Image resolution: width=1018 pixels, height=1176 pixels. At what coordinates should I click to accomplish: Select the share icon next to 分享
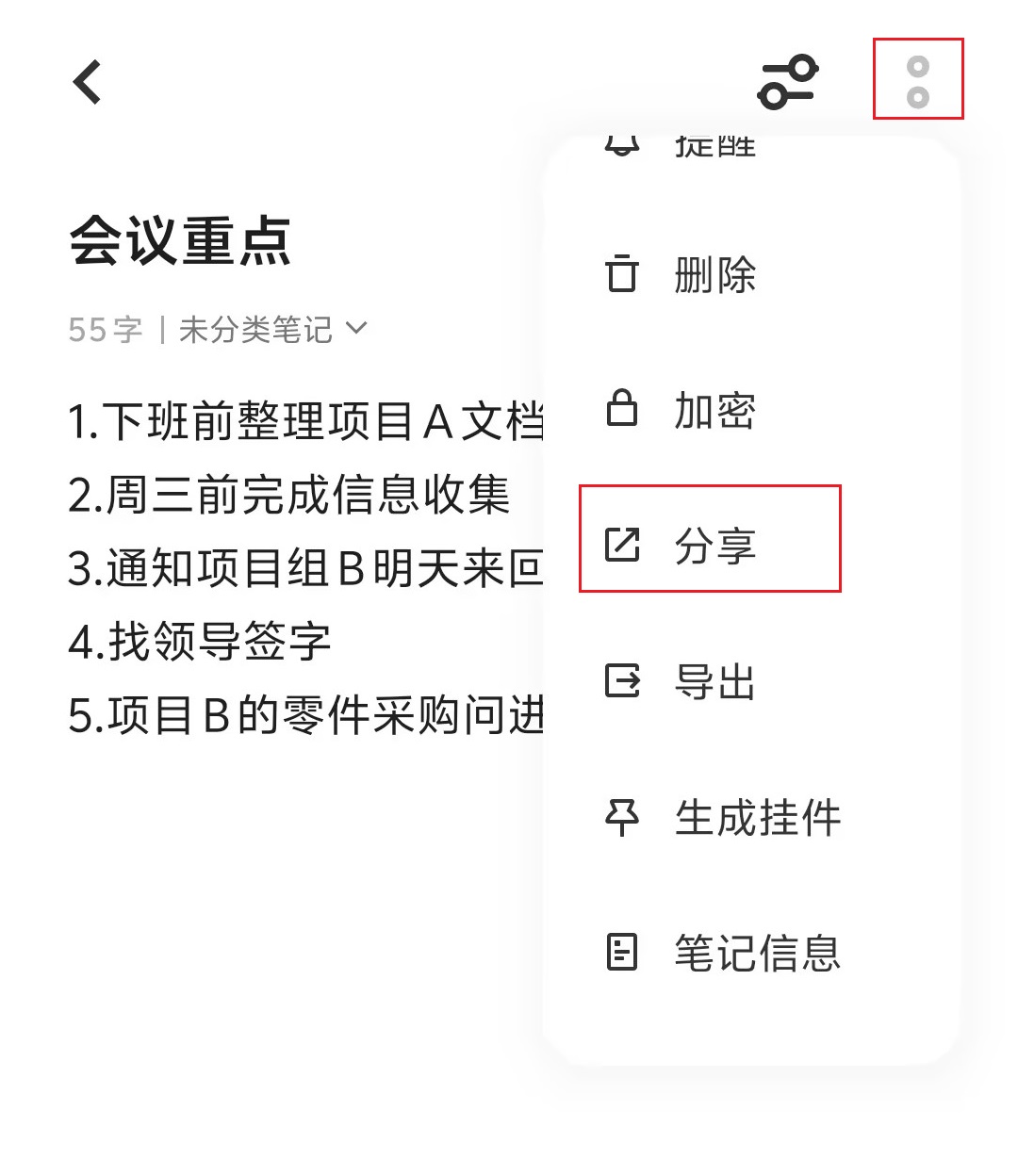tap(622, 547)
